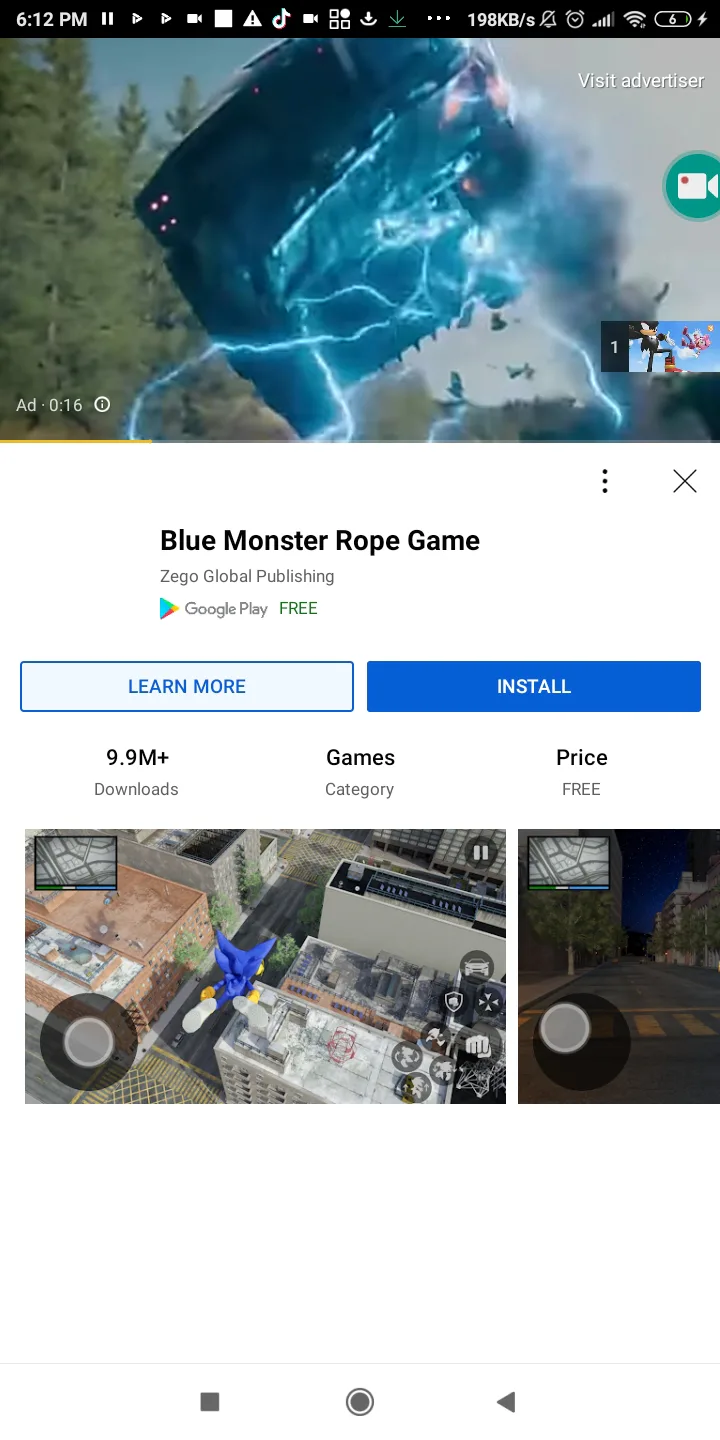
Task: Open the ad overflow menu
Action: (605, 482)
